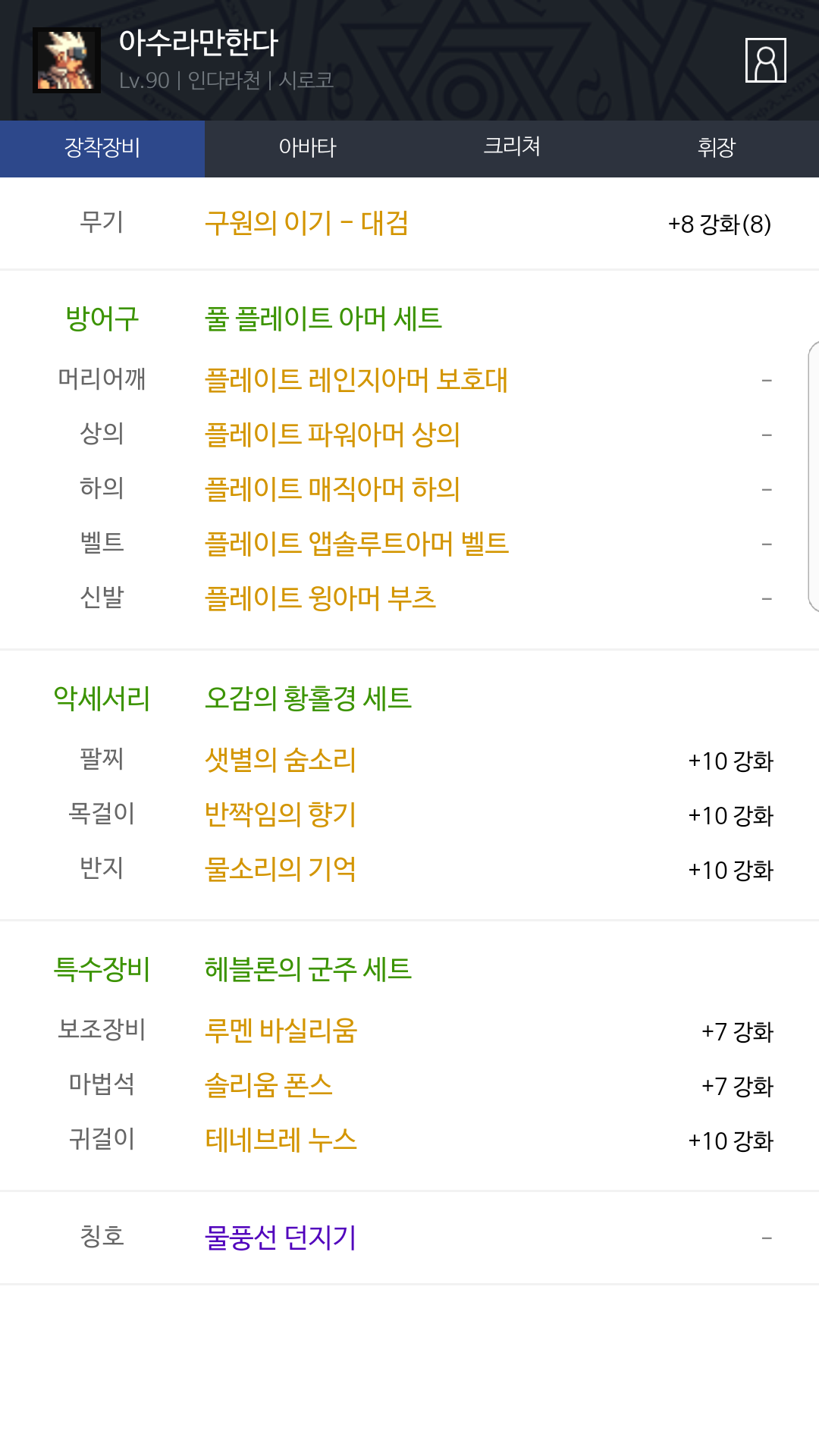
Task: Open the character profile icon
Action: tap(765, 60)
